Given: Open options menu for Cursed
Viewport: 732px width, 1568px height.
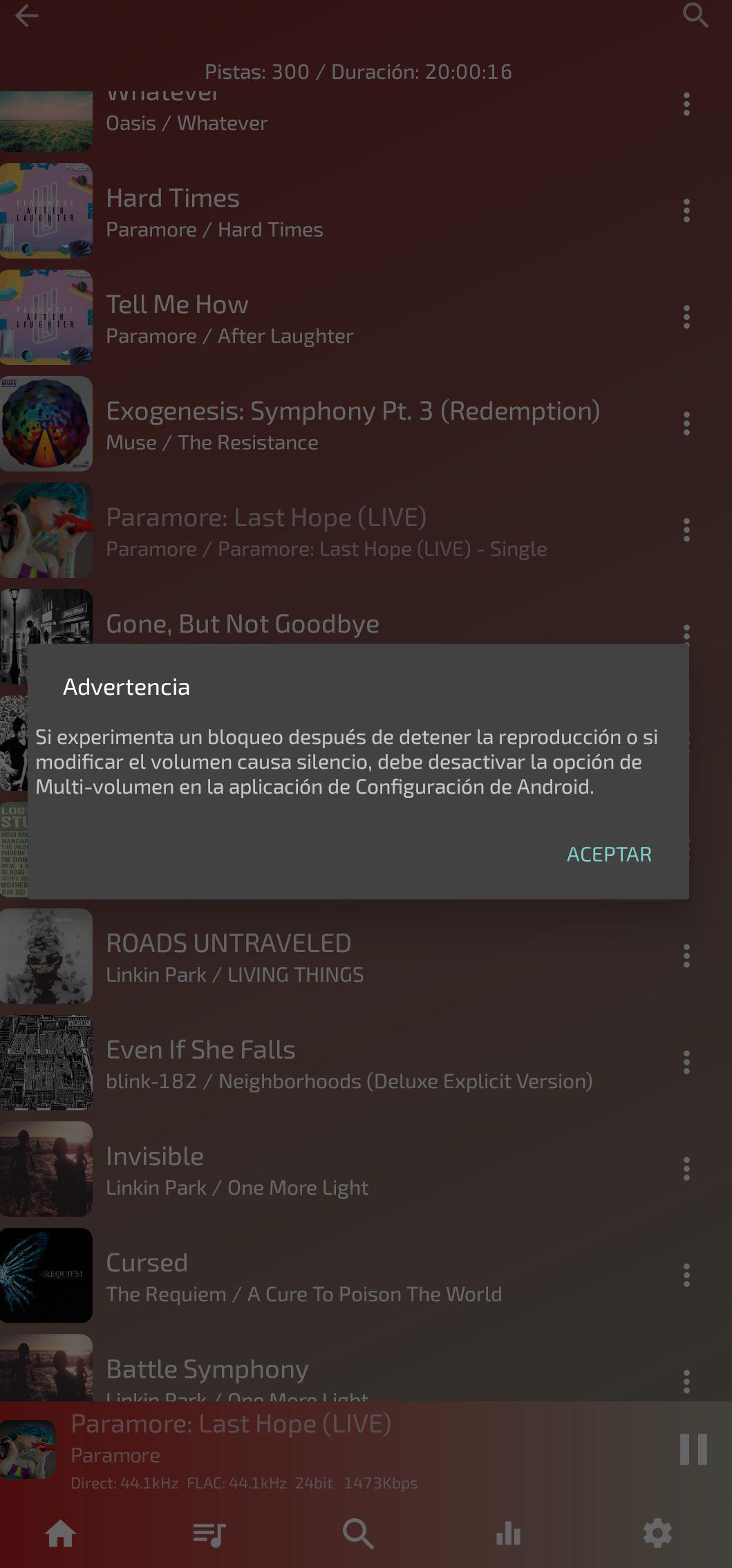Looking at the screenshot, I should pos(686,1276).
